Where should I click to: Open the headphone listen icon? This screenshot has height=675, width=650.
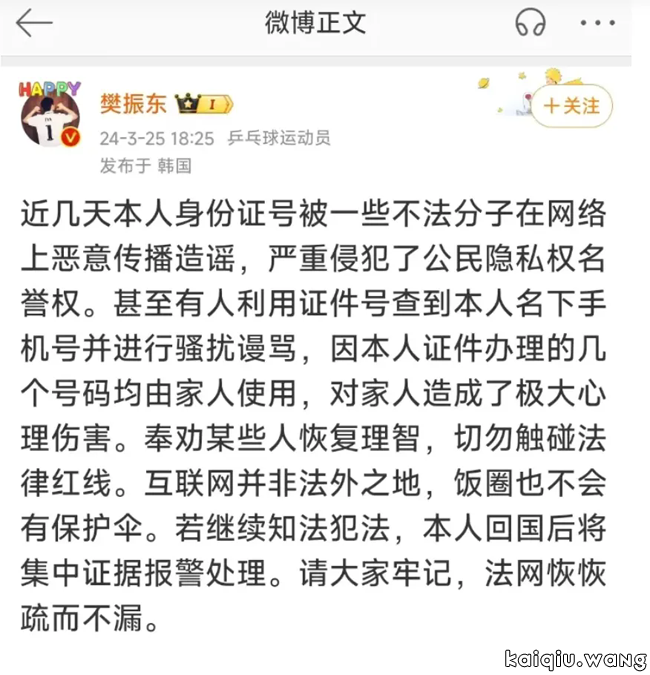(530, 23)
